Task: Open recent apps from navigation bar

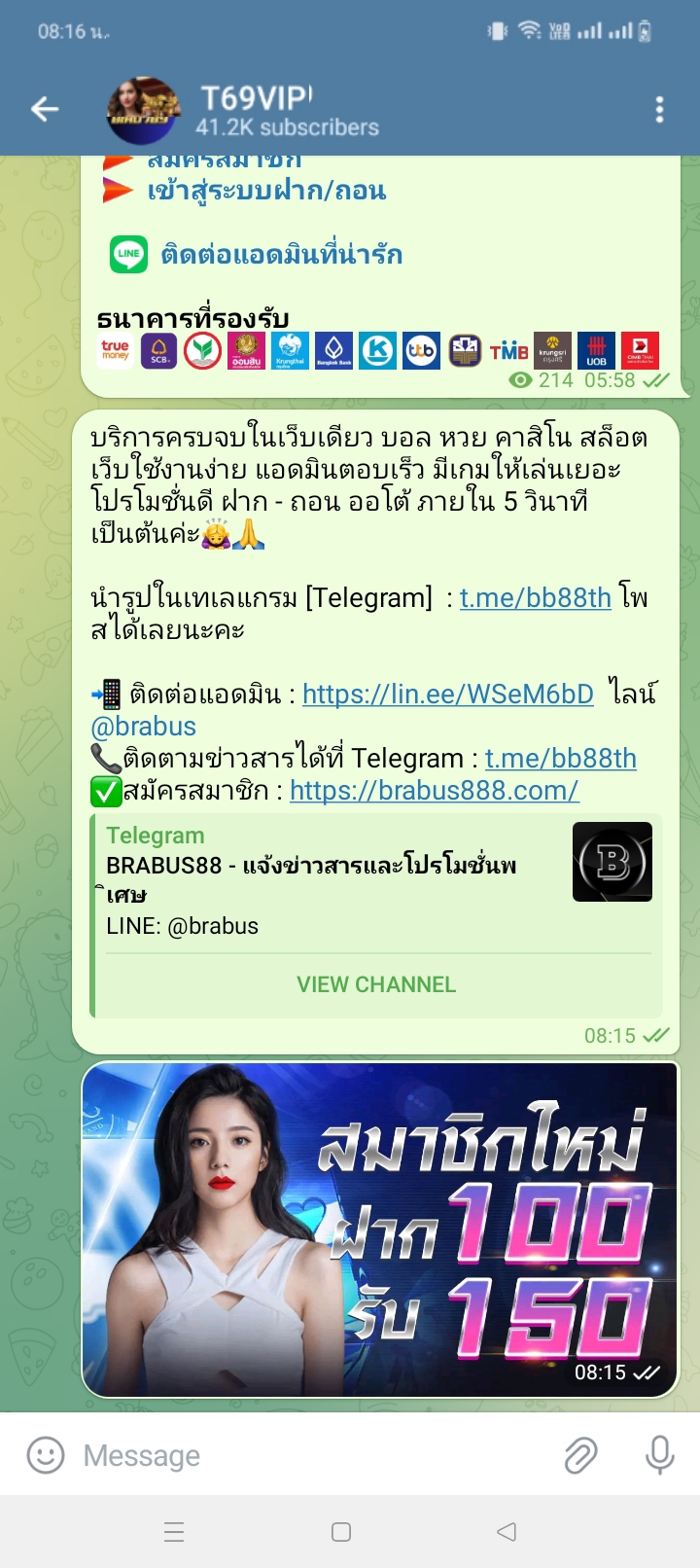Action: pyautogui.click(x=175, y=1532)
